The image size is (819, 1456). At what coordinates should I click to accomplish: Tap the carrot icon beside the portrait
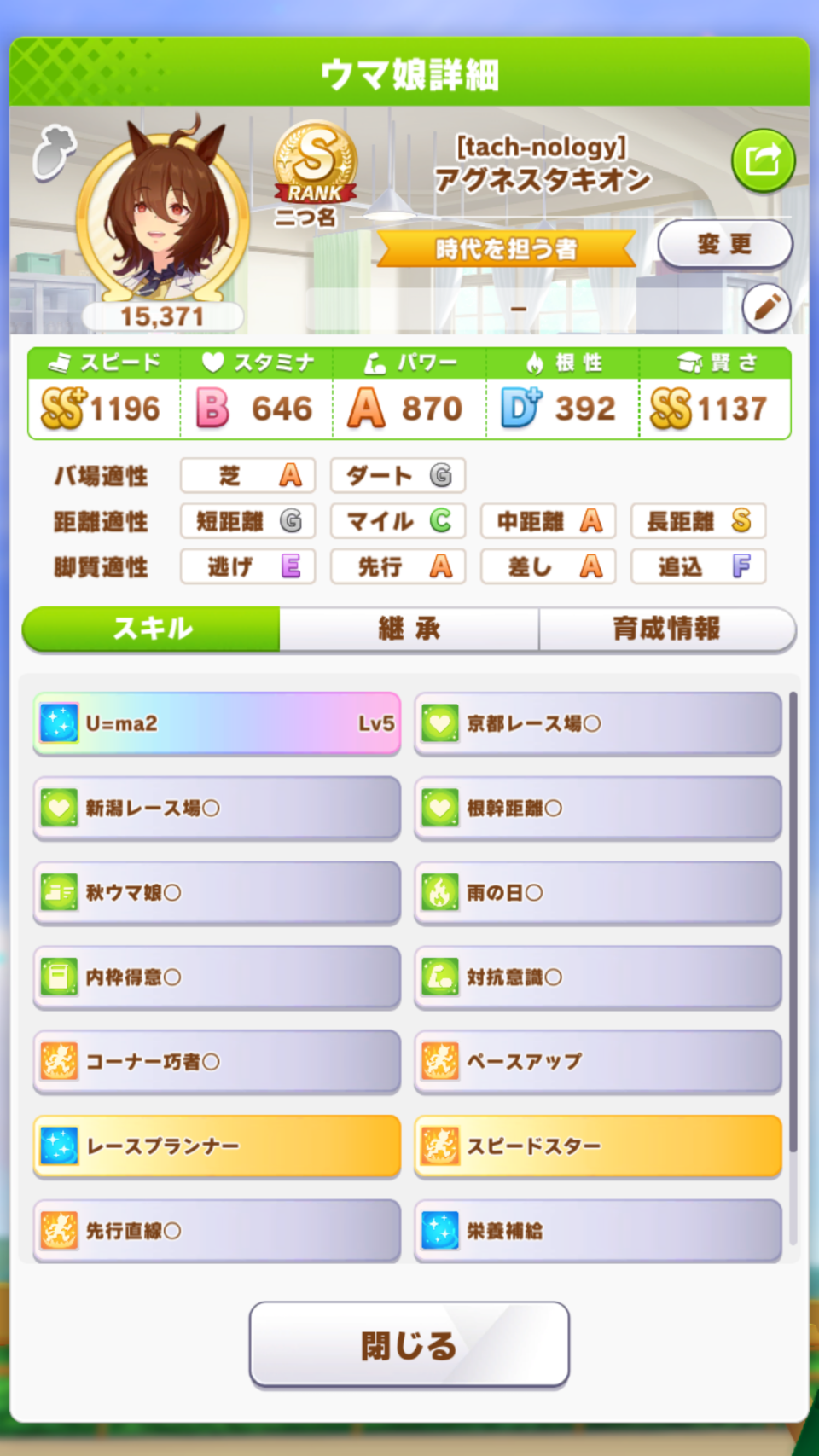click(x=54, y=152)
